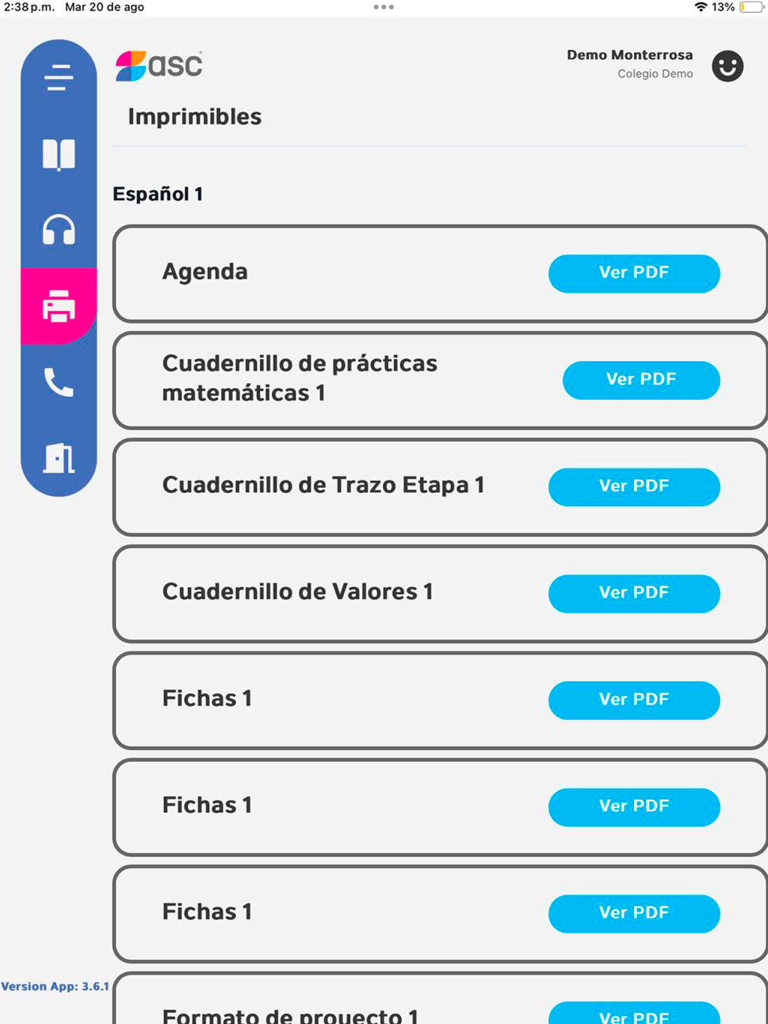Open the smiley profile avatar
Image resolution: width=768 pixels, height=1024 pixels.
coord(727,66)
